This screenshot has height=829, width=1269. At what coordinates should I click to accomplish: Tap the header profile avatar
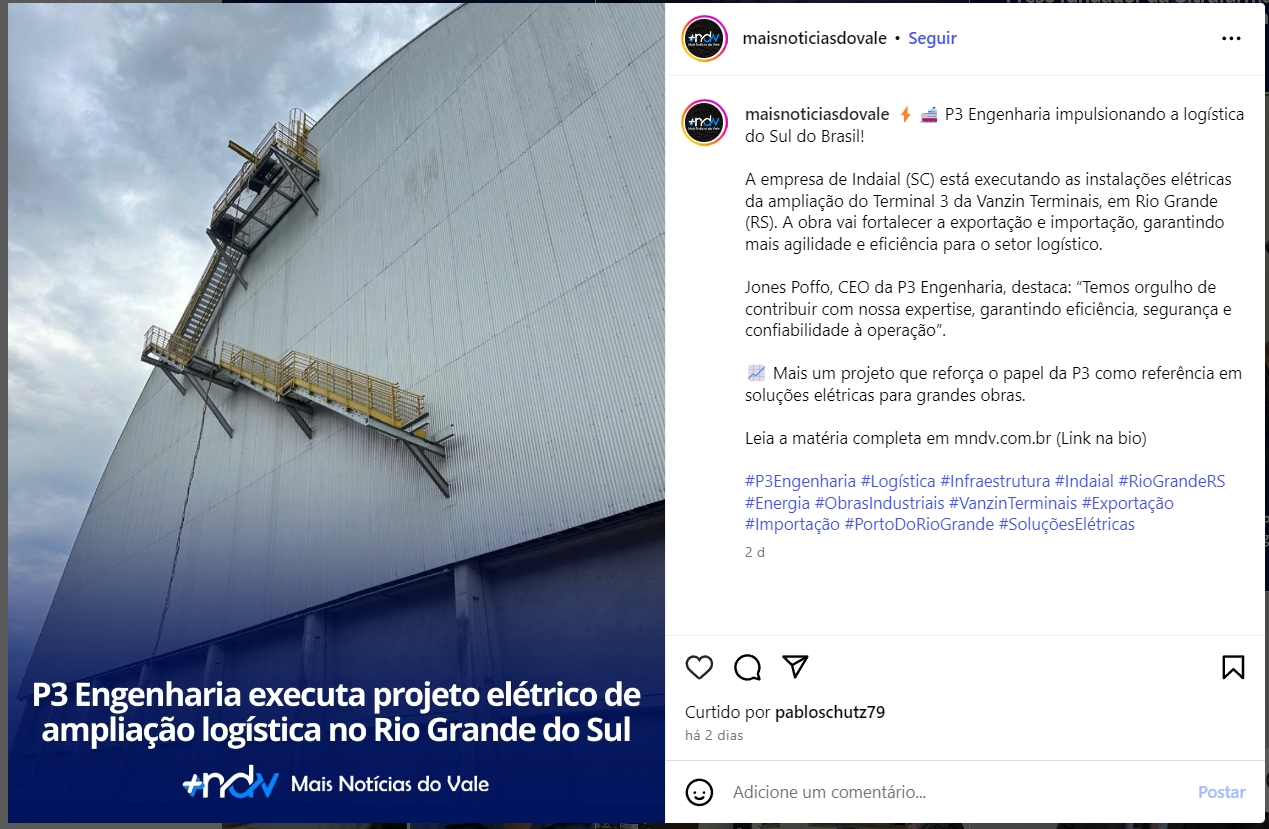[x=704, y=39]
